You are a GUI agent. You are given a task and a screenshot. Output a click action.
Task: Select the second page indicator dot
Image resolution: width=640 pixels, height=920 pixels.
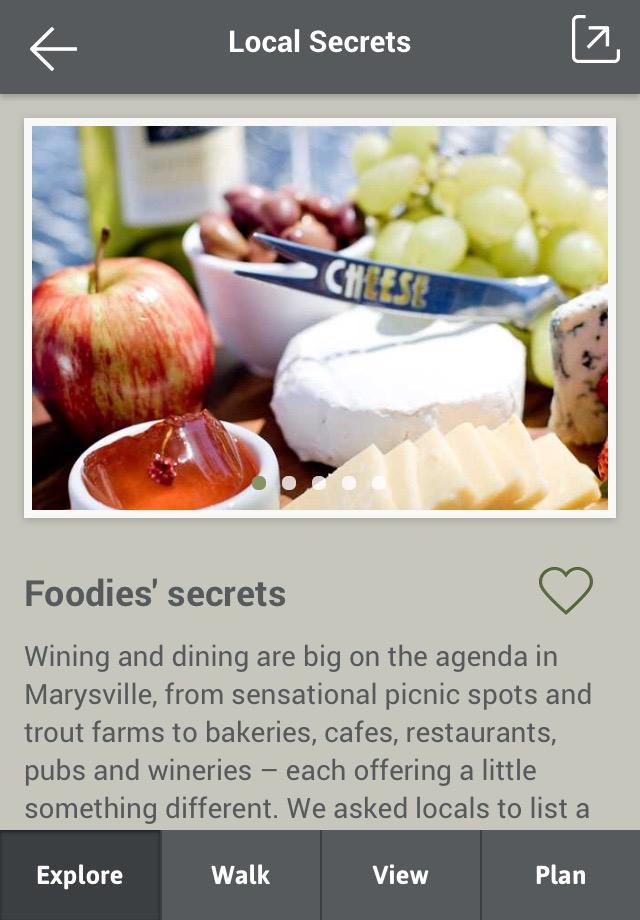click(x=289, y=483)
